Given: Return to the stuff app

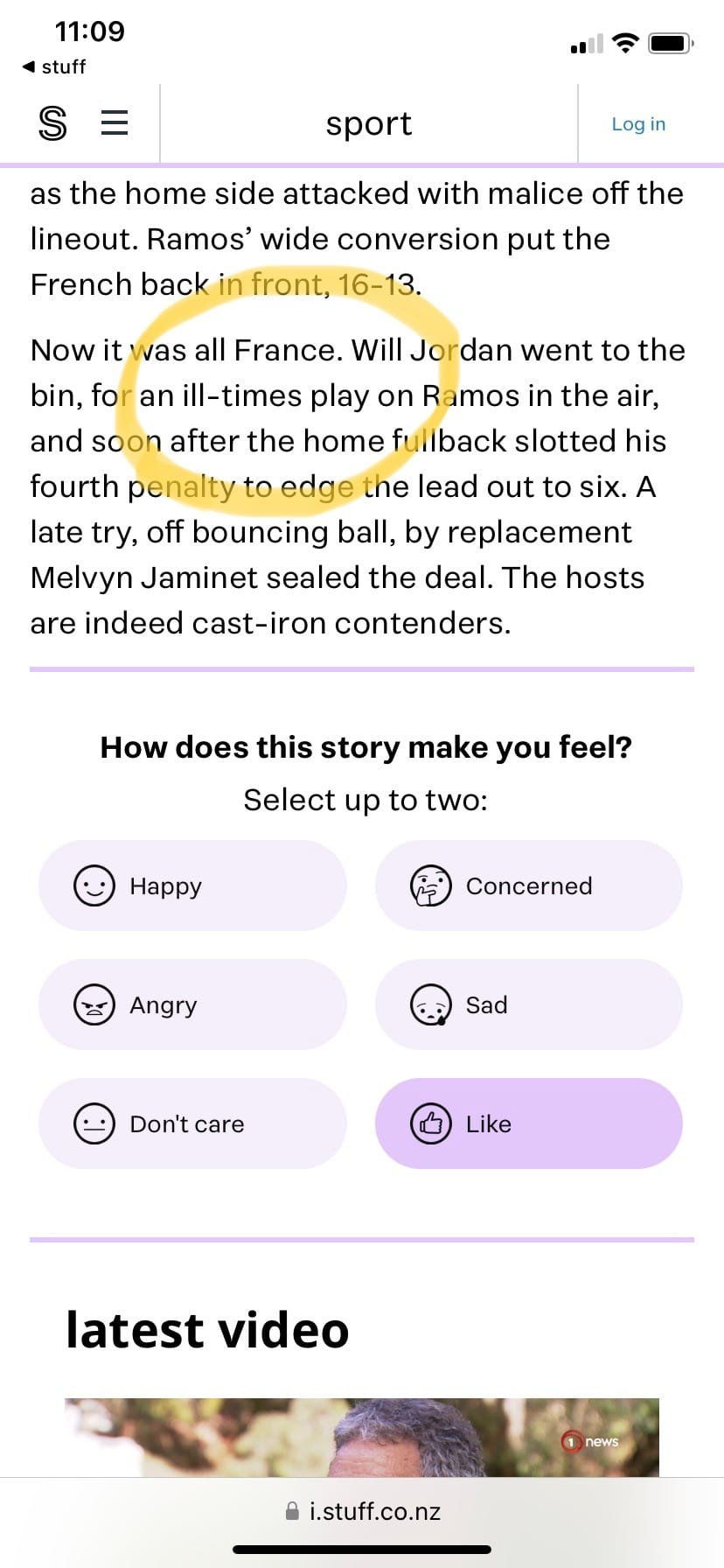Looking at the screenshot, I should point(54,66).
